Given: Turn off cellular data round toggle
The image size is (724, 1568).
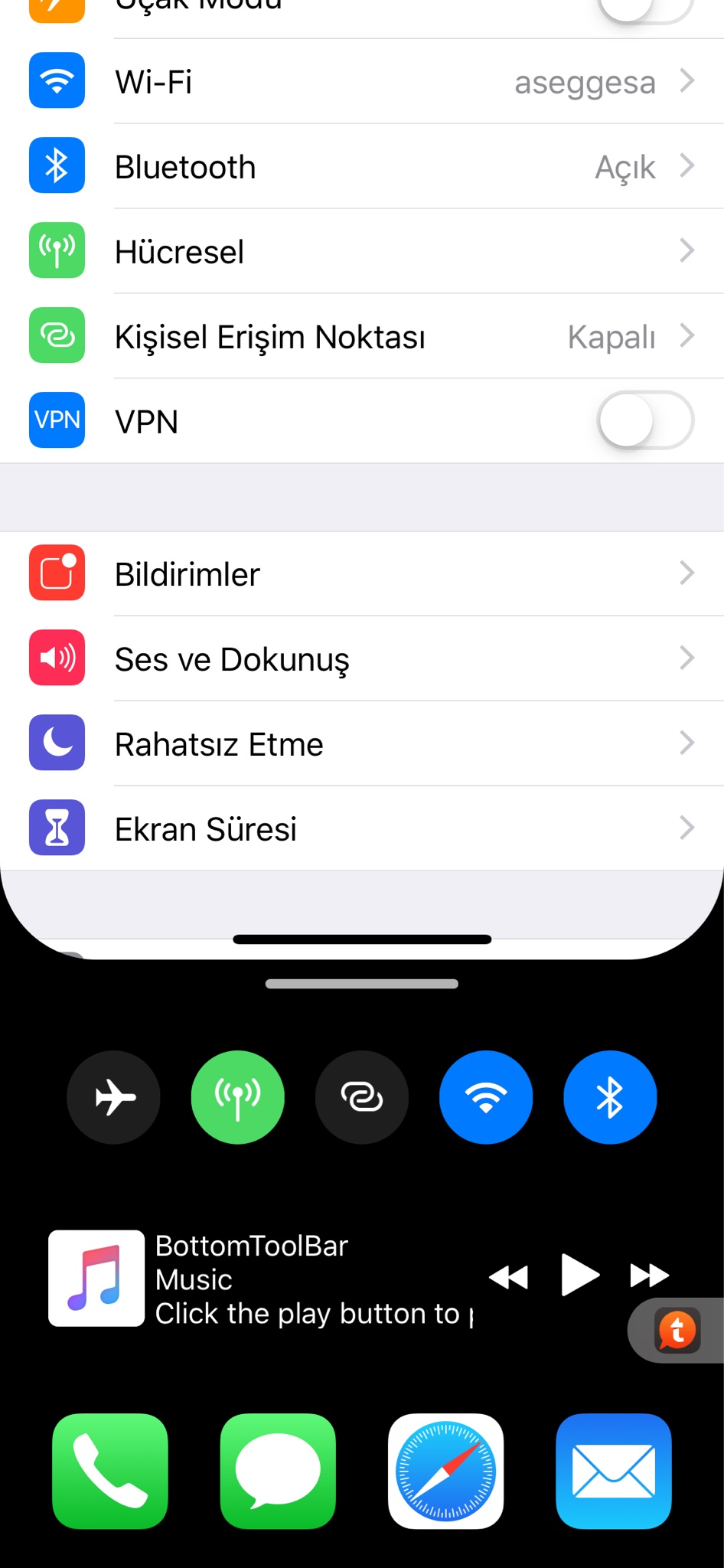Looking at the screenshot, I should (237, 1097).
